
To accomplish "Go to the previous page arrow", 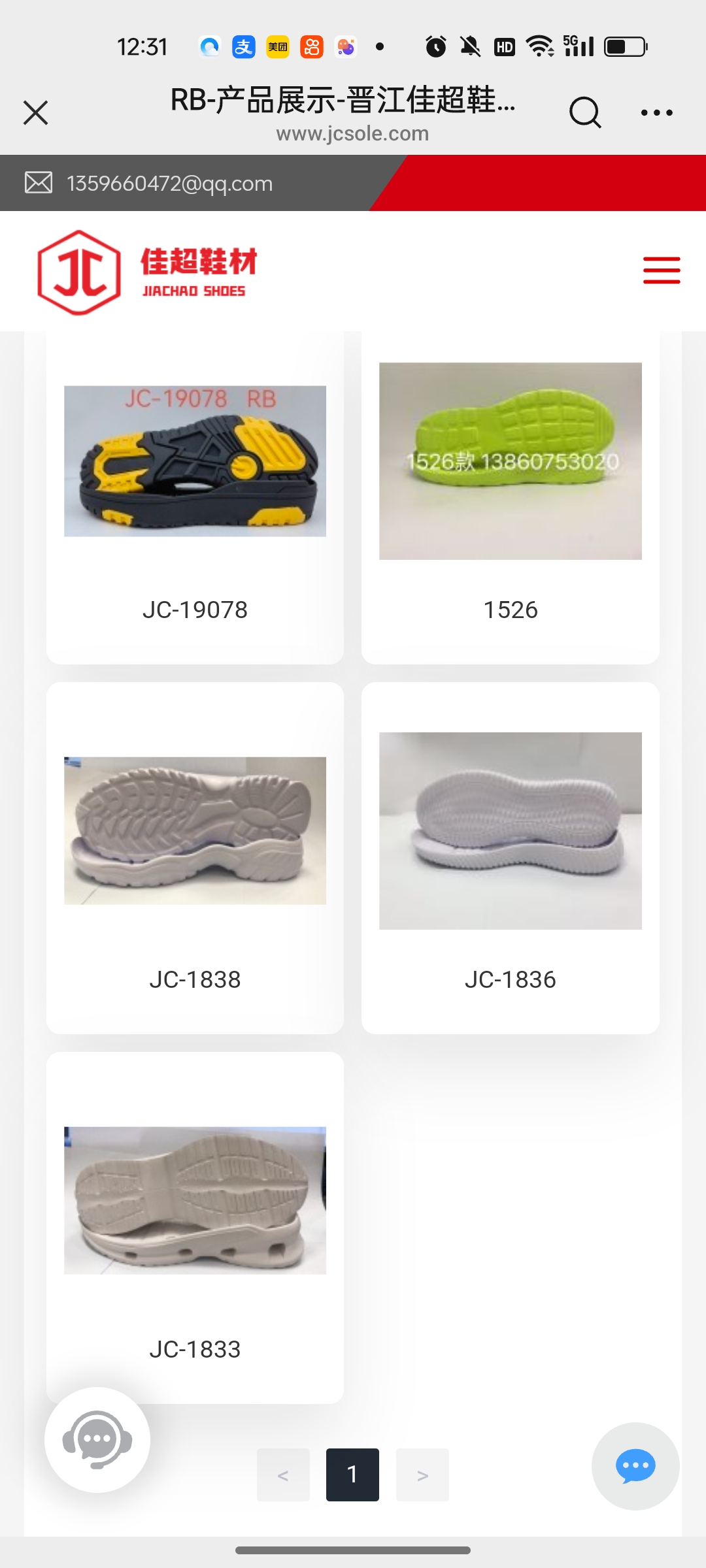I will (x=283, y=1475).
